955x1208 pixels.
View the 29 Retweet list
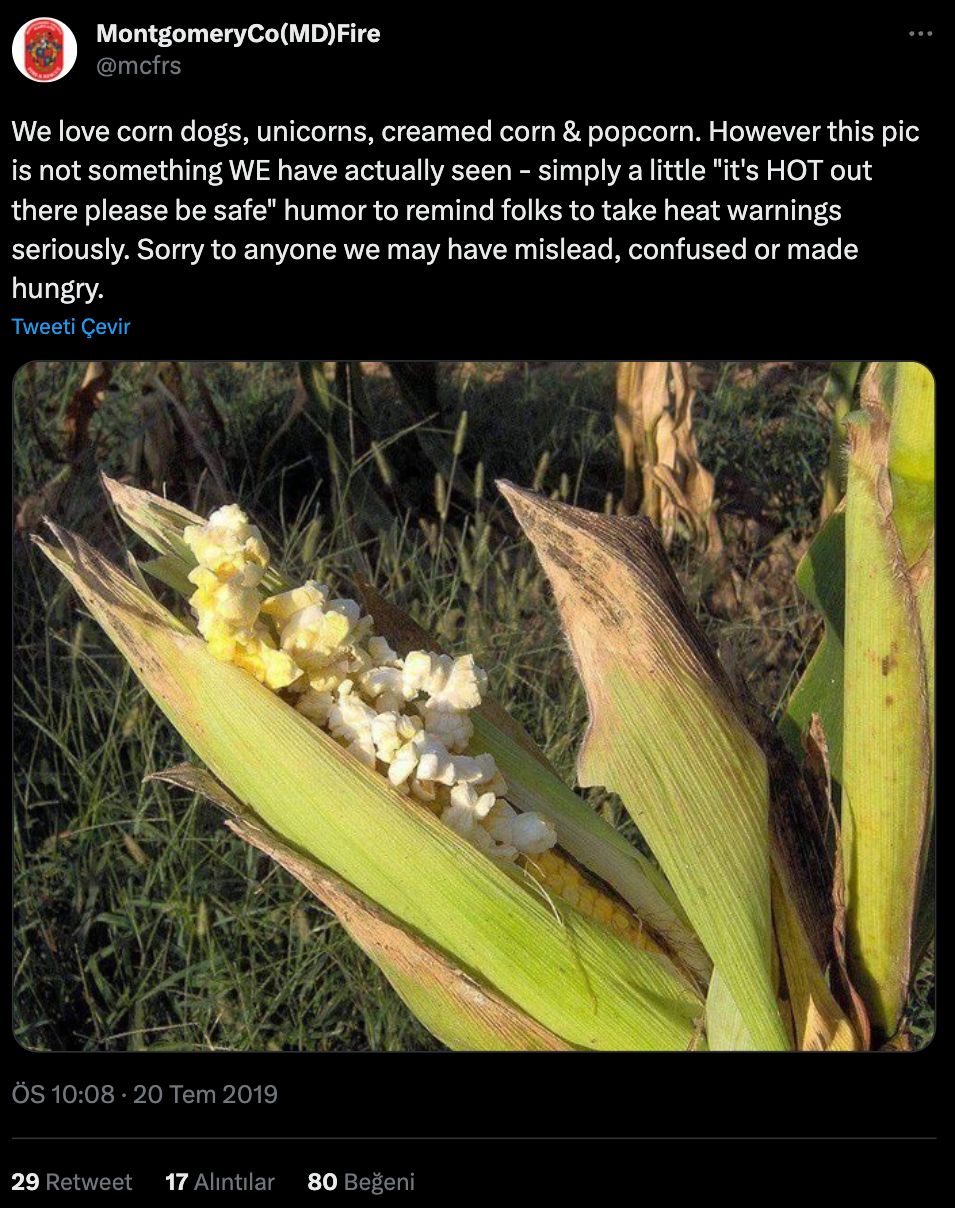72,1181
